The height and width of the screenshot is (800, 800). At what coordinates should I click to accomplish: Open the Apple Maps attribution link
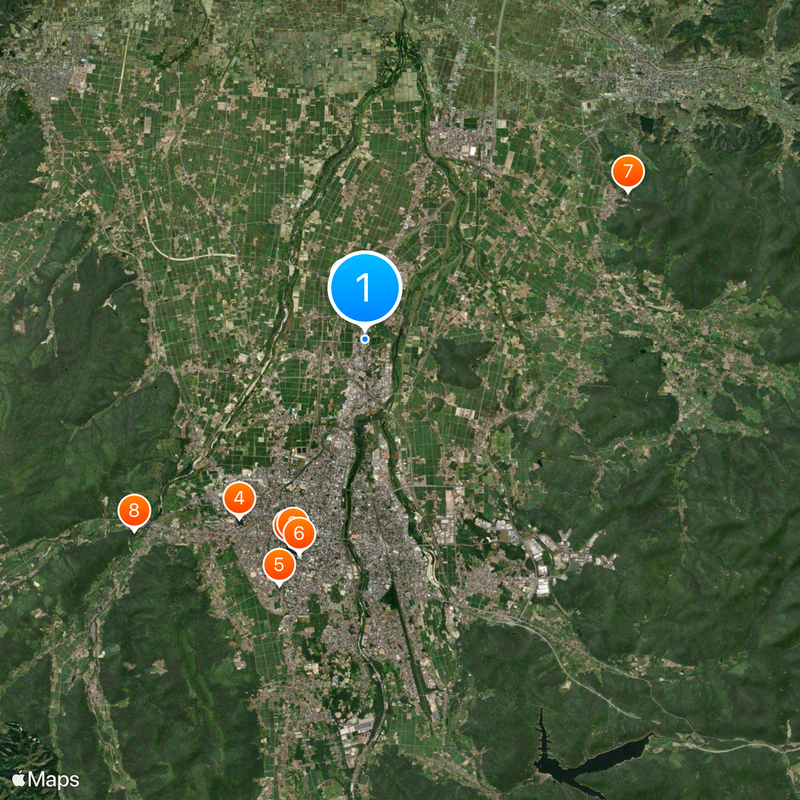[46, 779]
